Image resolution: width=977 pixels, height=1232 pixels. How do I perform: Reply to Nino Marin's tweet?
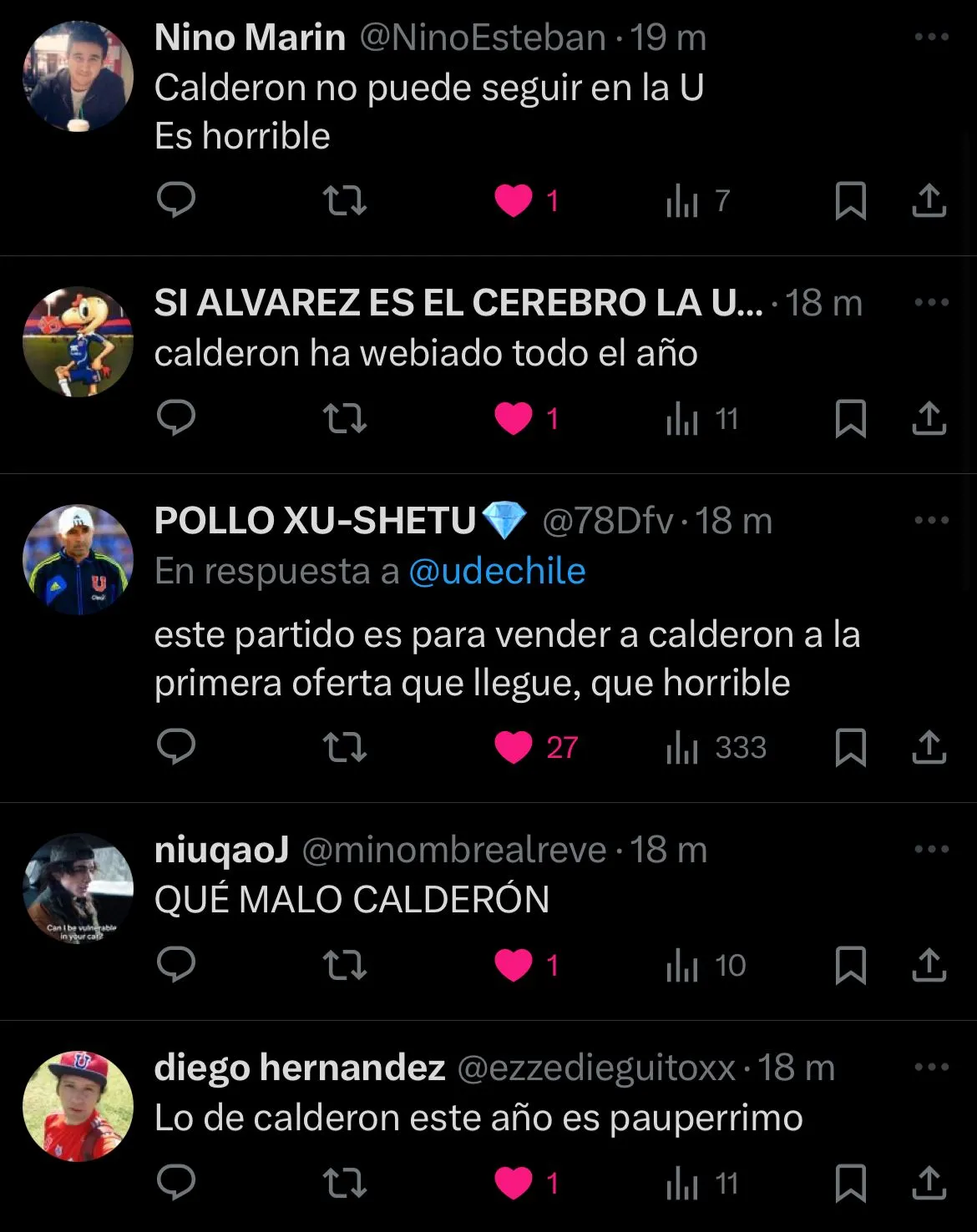tap(176, 200)
